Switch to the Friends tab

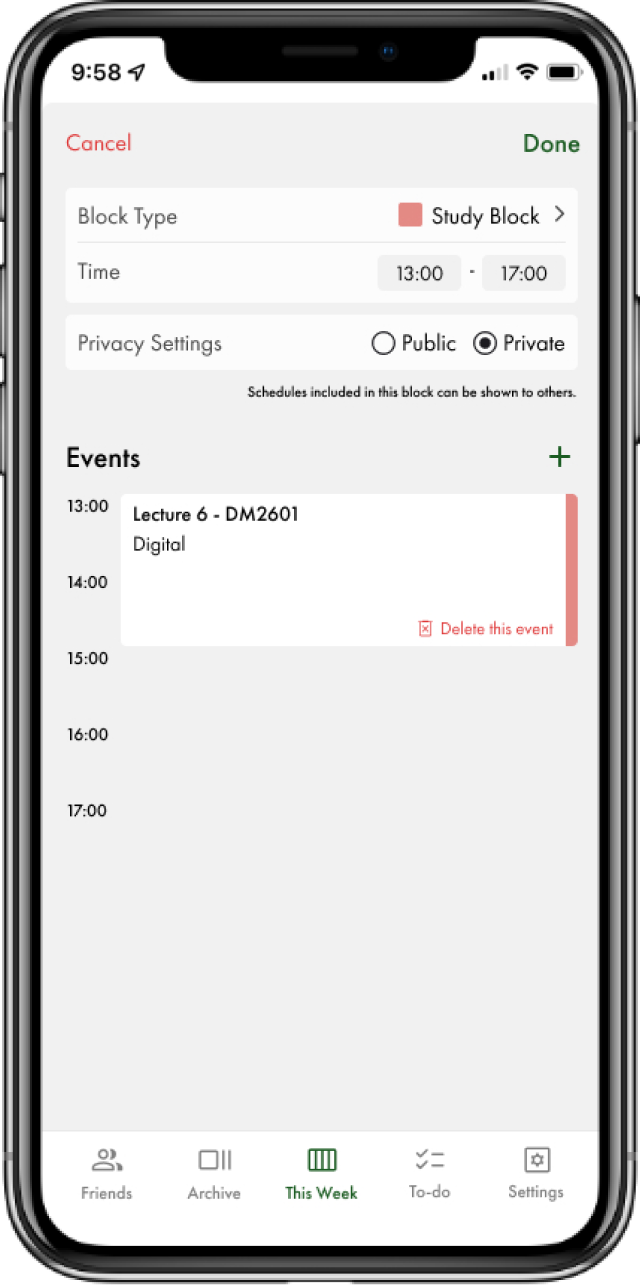point(106,1173)
